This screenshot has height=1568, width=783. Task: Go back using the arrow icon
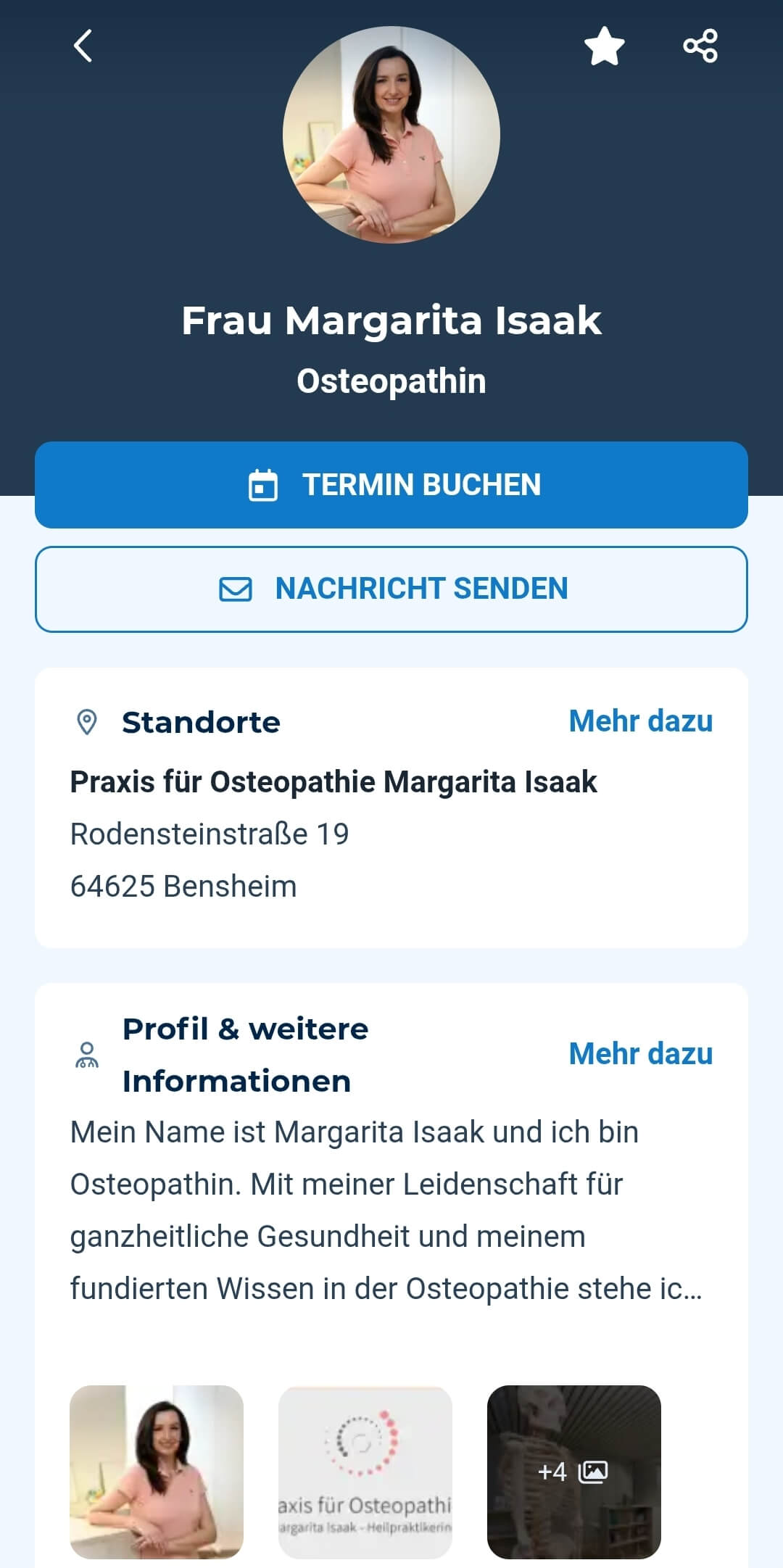point(83,46)
